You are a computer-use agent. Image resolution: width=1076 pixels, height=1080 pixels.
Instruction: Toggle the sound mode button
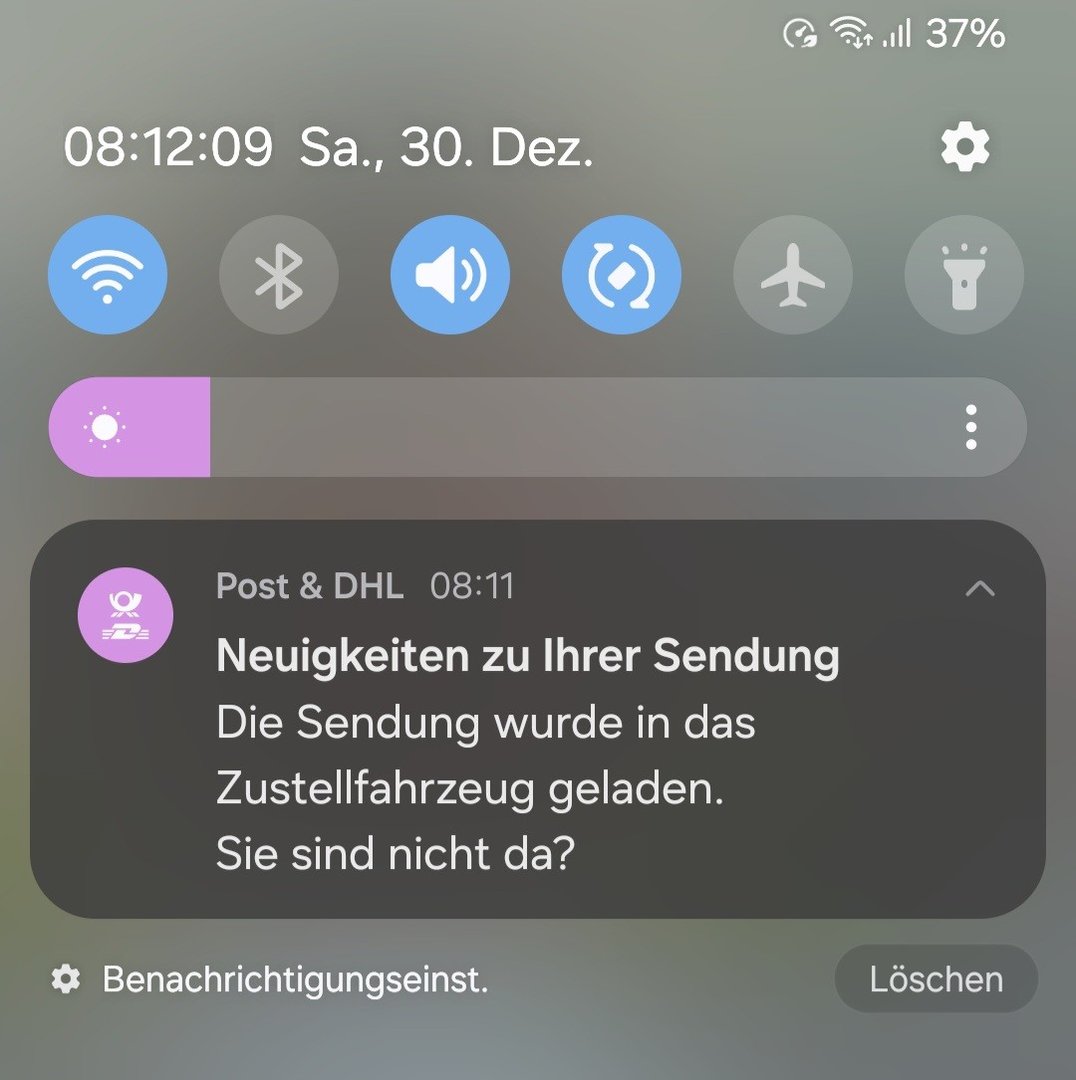[450, 275]
